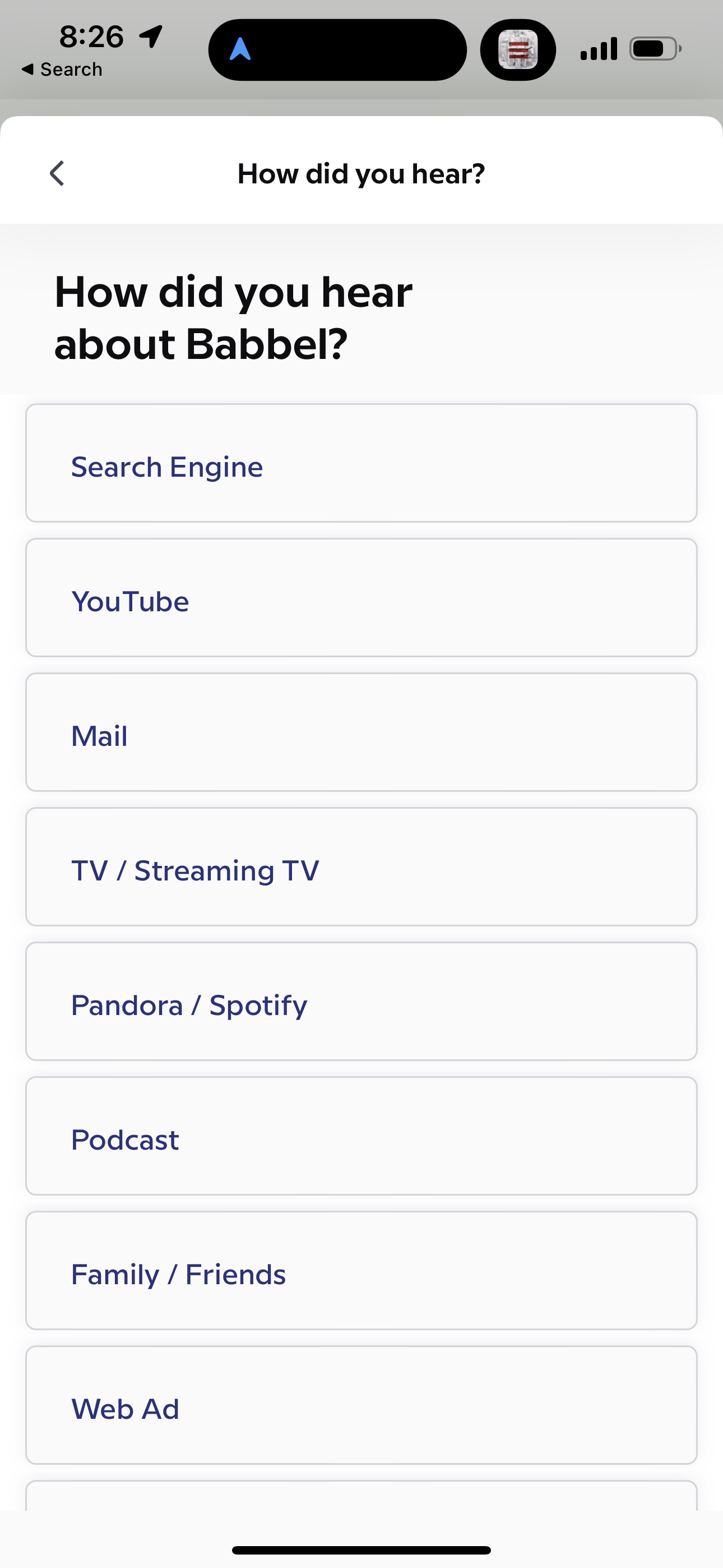723x1568 pixels.
Task: Tap the clock showing 8:26
Action: (x=90, y=36)
